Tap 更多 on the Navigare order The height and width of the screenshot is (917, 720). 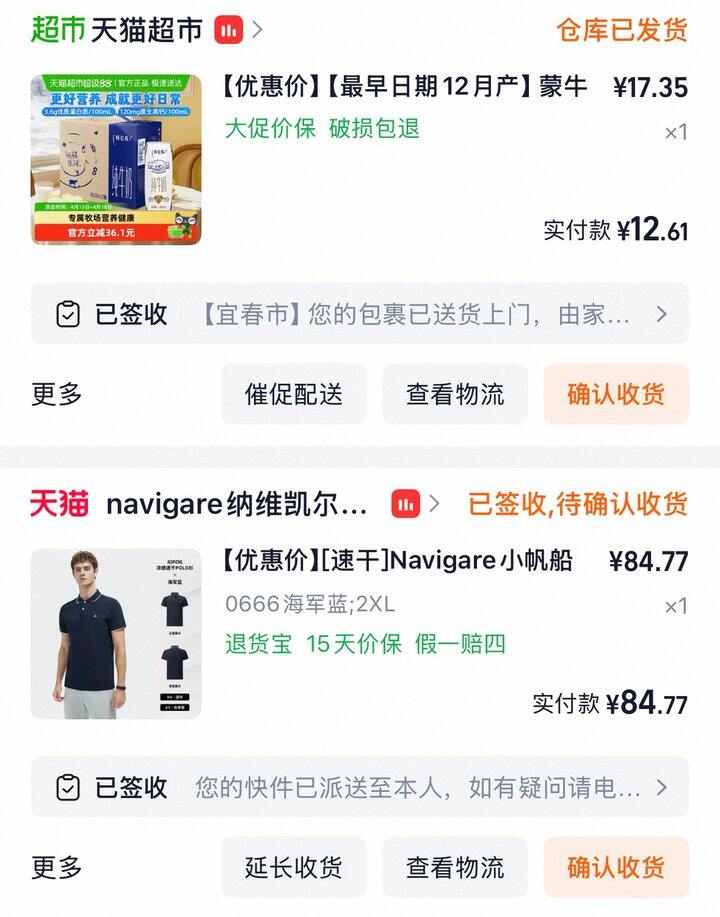(57, 867)
